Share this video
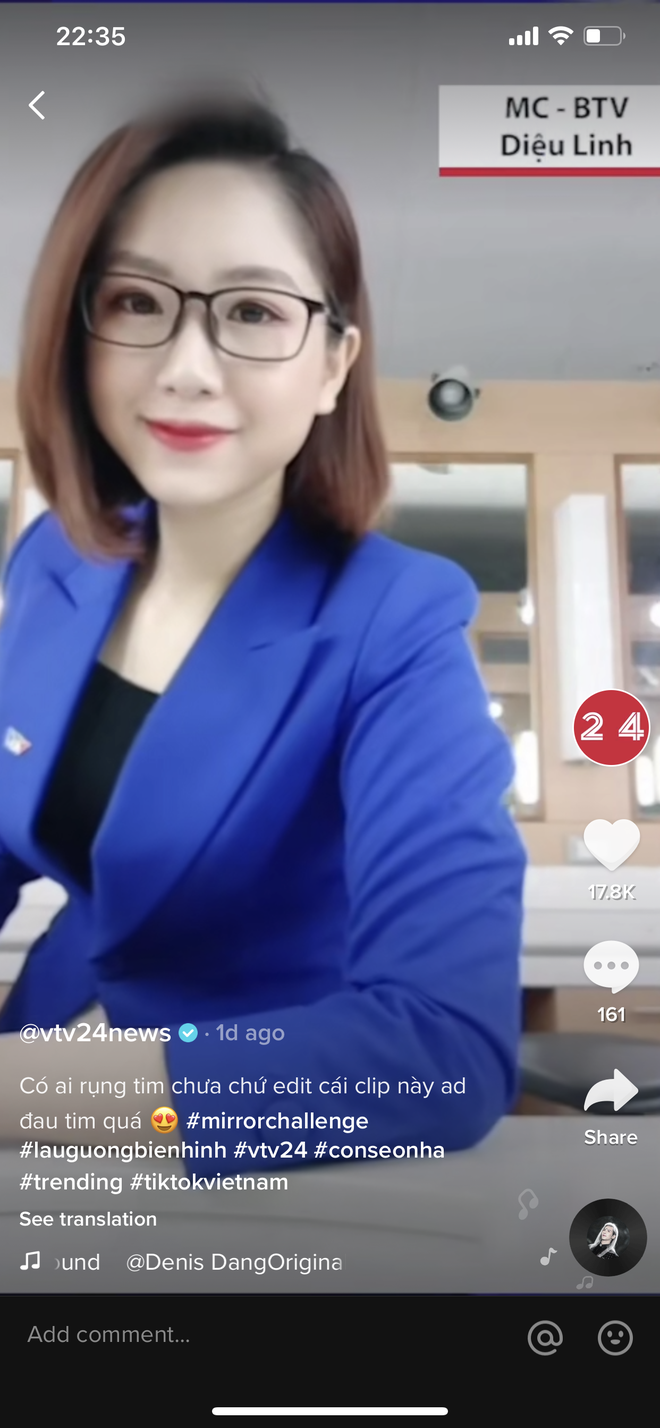 [611, 1093]
